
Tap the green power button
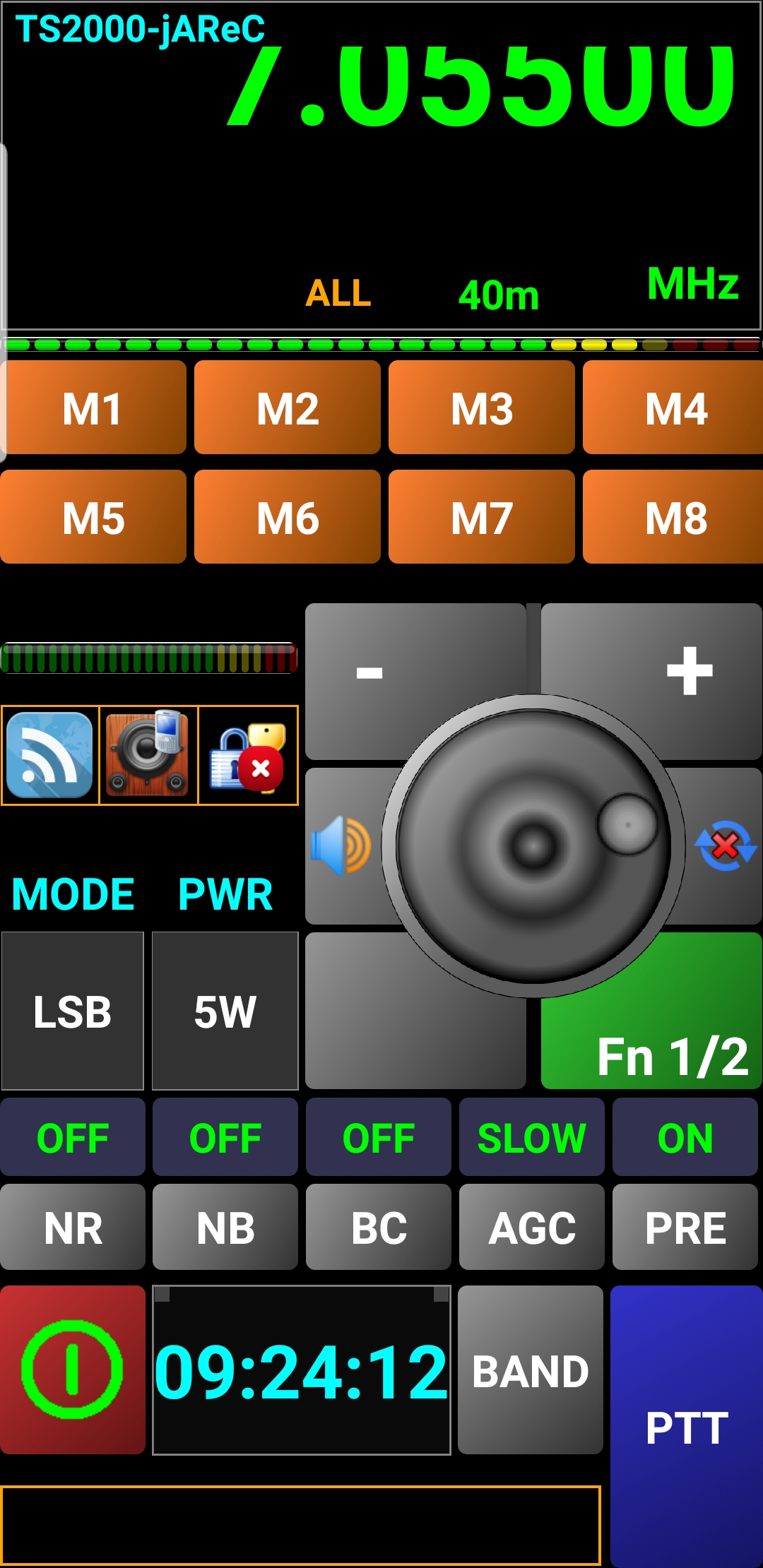point(73,1370)
